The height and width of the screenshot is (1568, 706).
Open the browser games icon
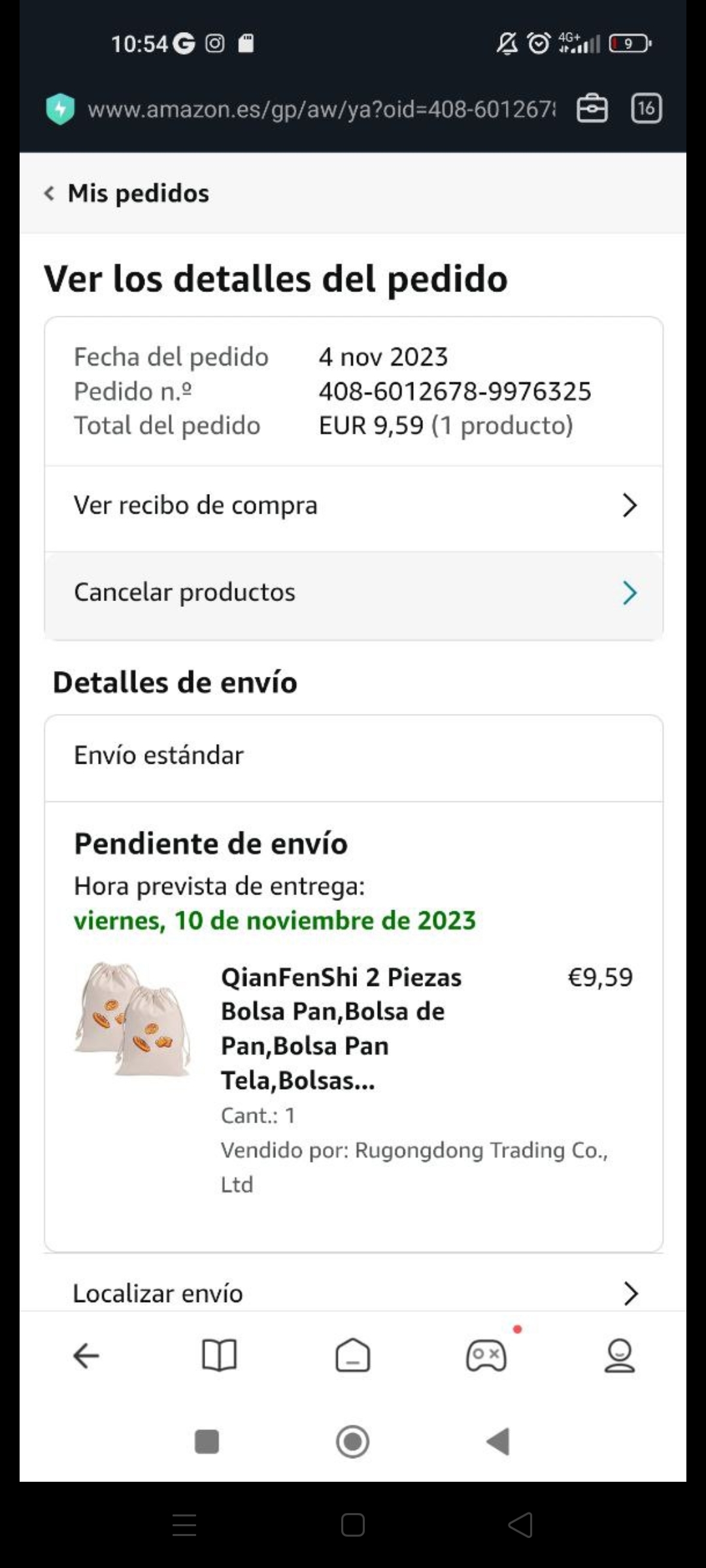click(x=486, y=1357)
